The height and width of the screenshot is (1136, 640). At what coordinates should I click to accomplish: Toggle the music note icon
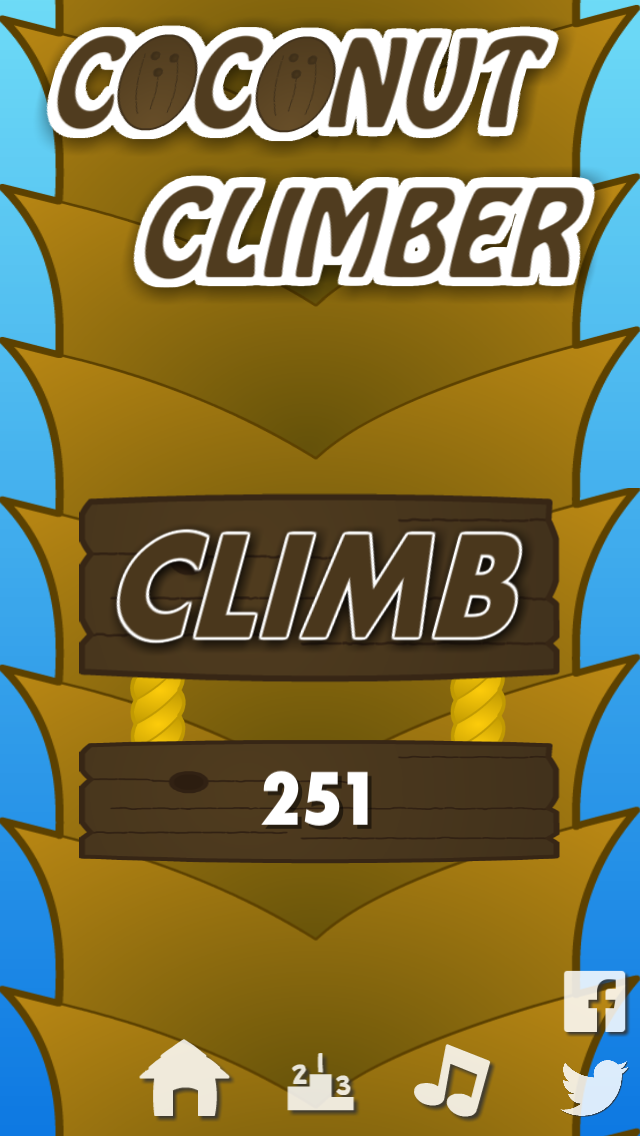452,1079
